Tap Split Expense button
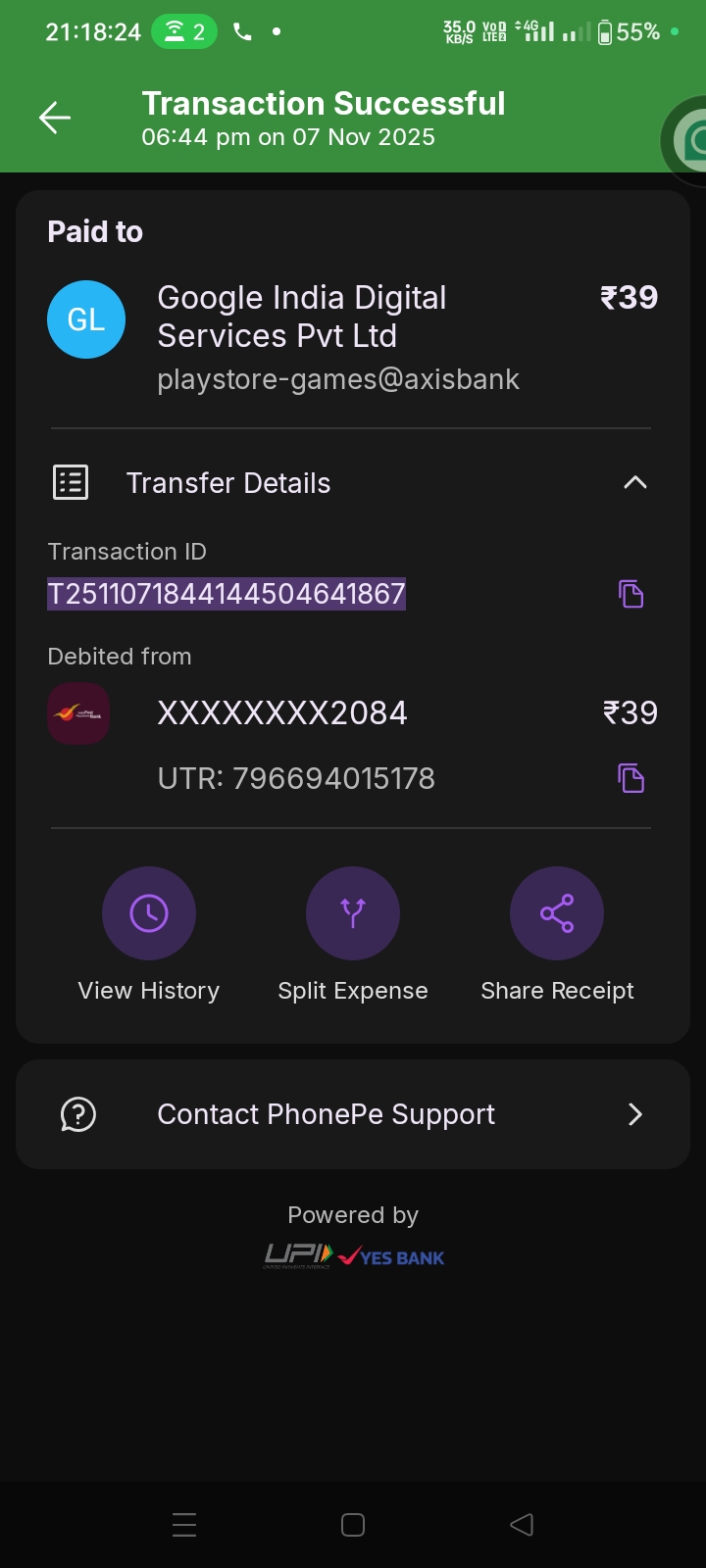The width and height of the screenshot is (706, 1568). point(353,914)
